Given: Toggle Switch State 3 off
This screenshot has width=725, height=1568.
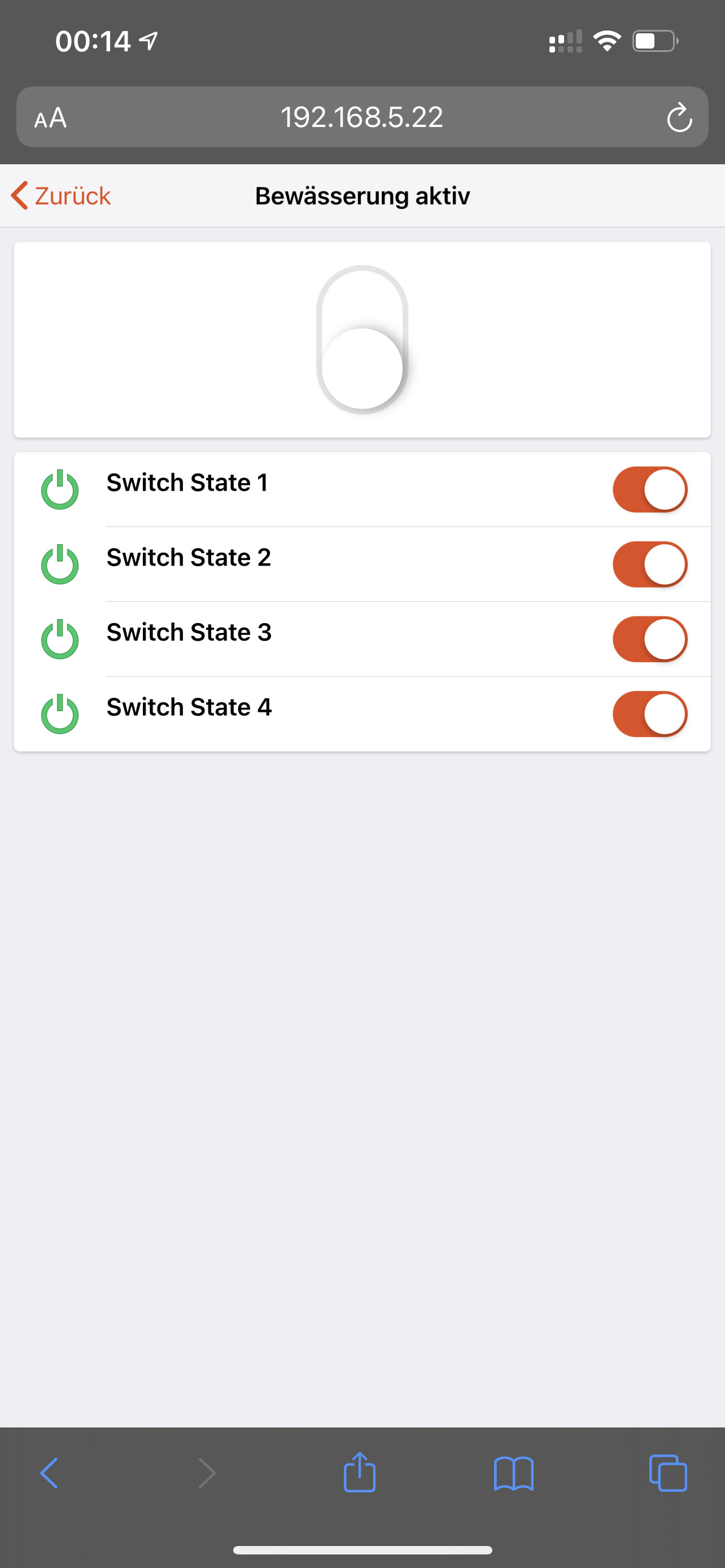Looking at the screenshot, I should [649, 639].
